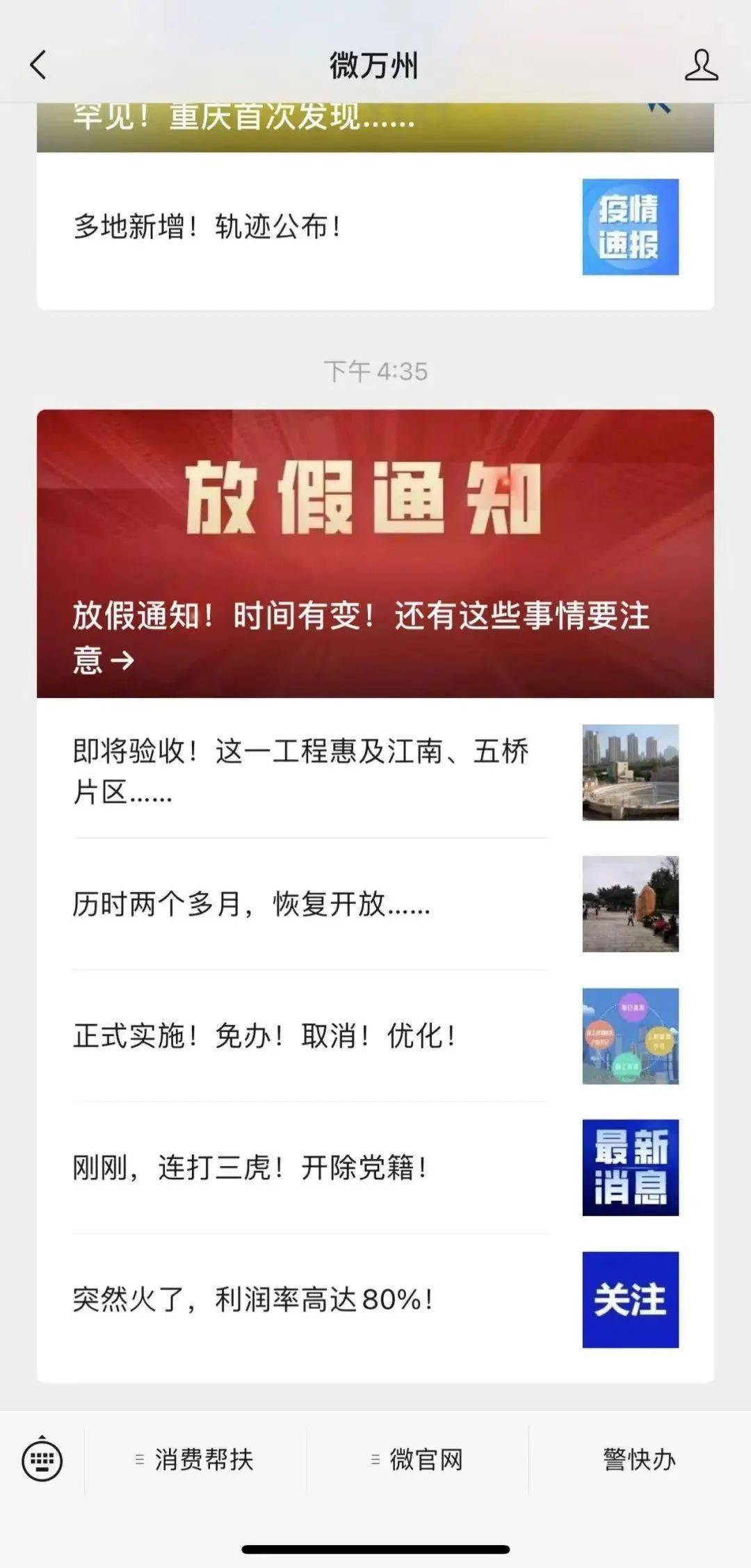Open the 放假通知 headline card
This screenshot has height=1568, width=751.
[x=375, y=553]
